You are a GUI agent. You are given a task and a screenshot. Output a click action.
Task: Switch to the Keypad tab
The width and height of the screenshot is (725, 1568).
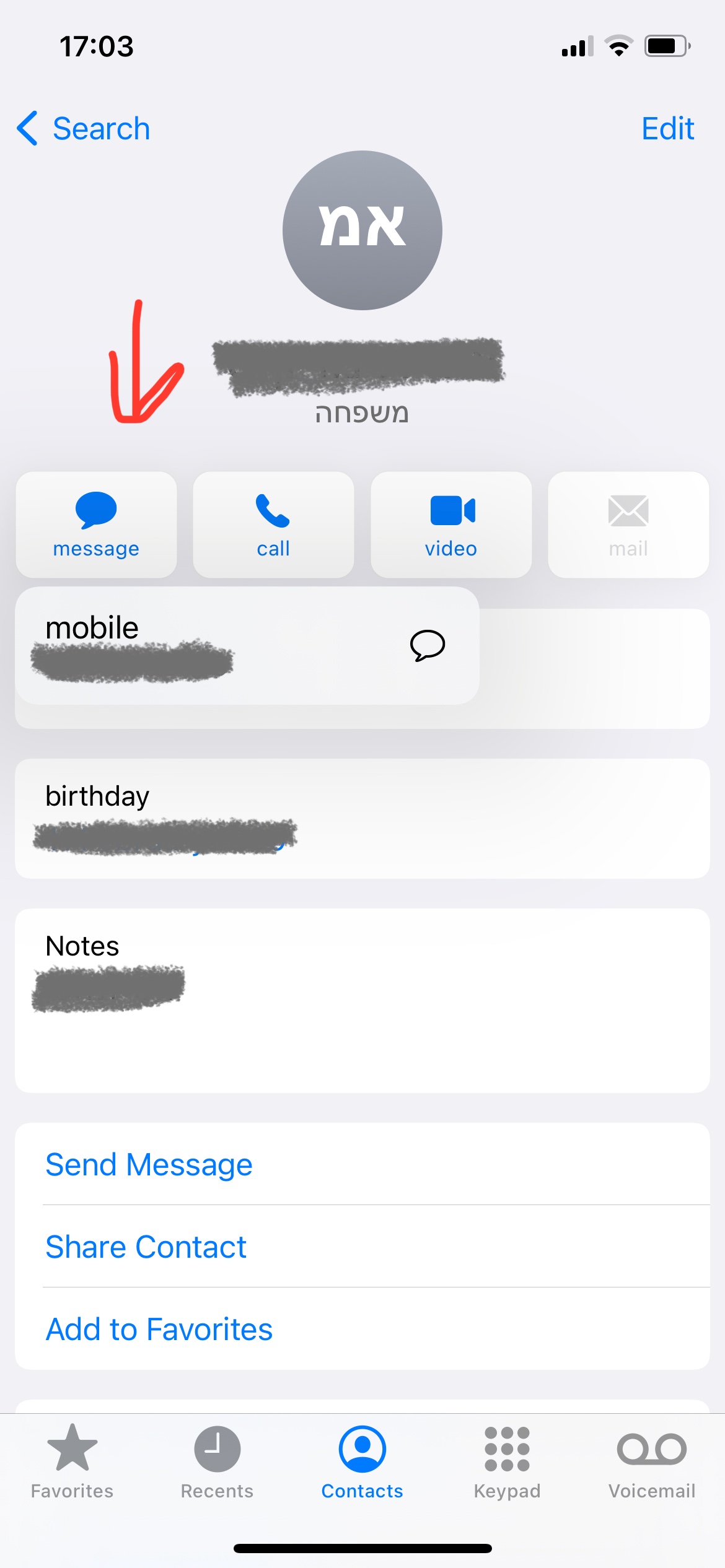[x=507, y=1461]
